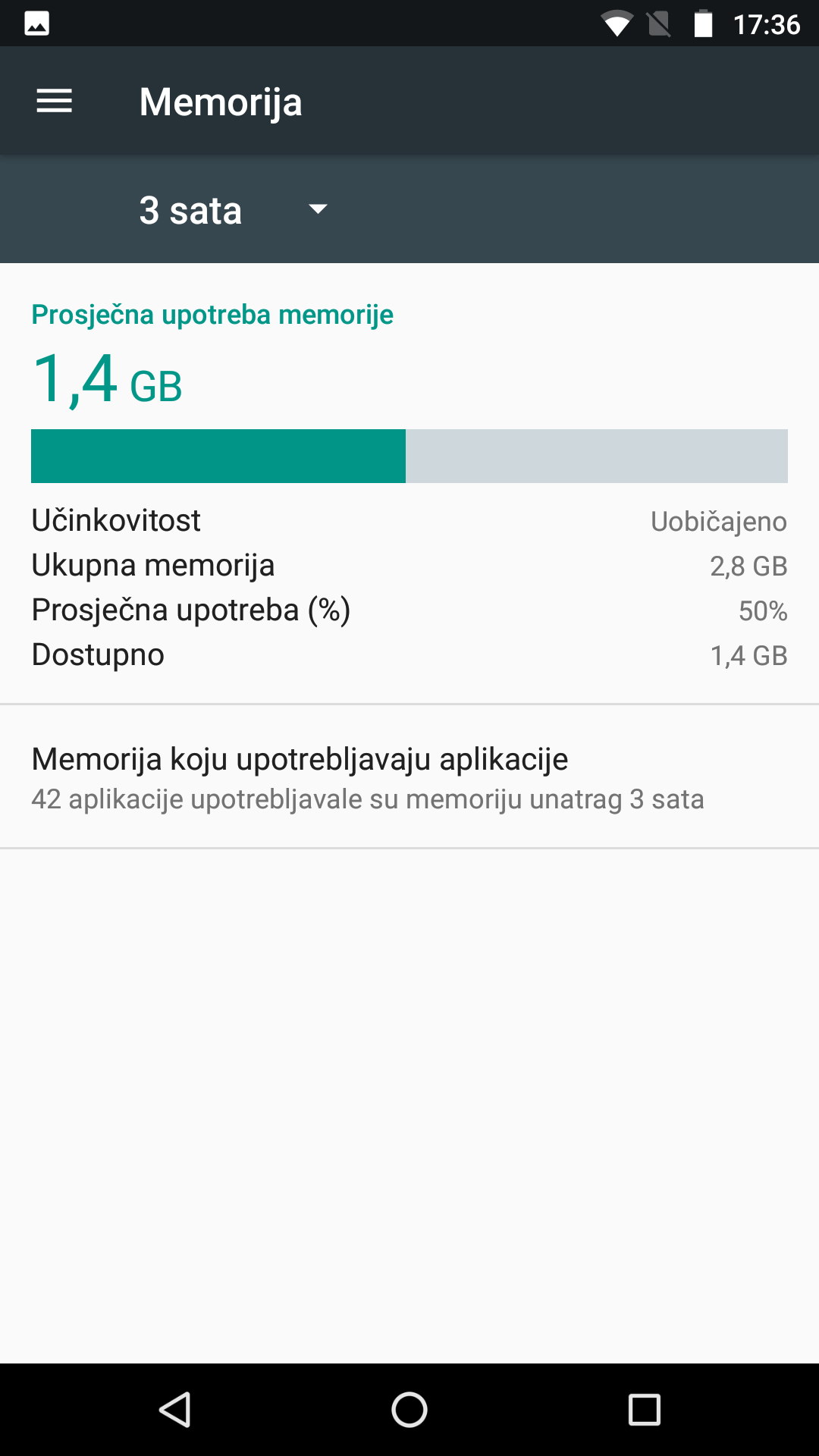The height and width of the screenshot is (1456, 819).
Task: Open the navigation drawer menu
Action: coord(54,101)
